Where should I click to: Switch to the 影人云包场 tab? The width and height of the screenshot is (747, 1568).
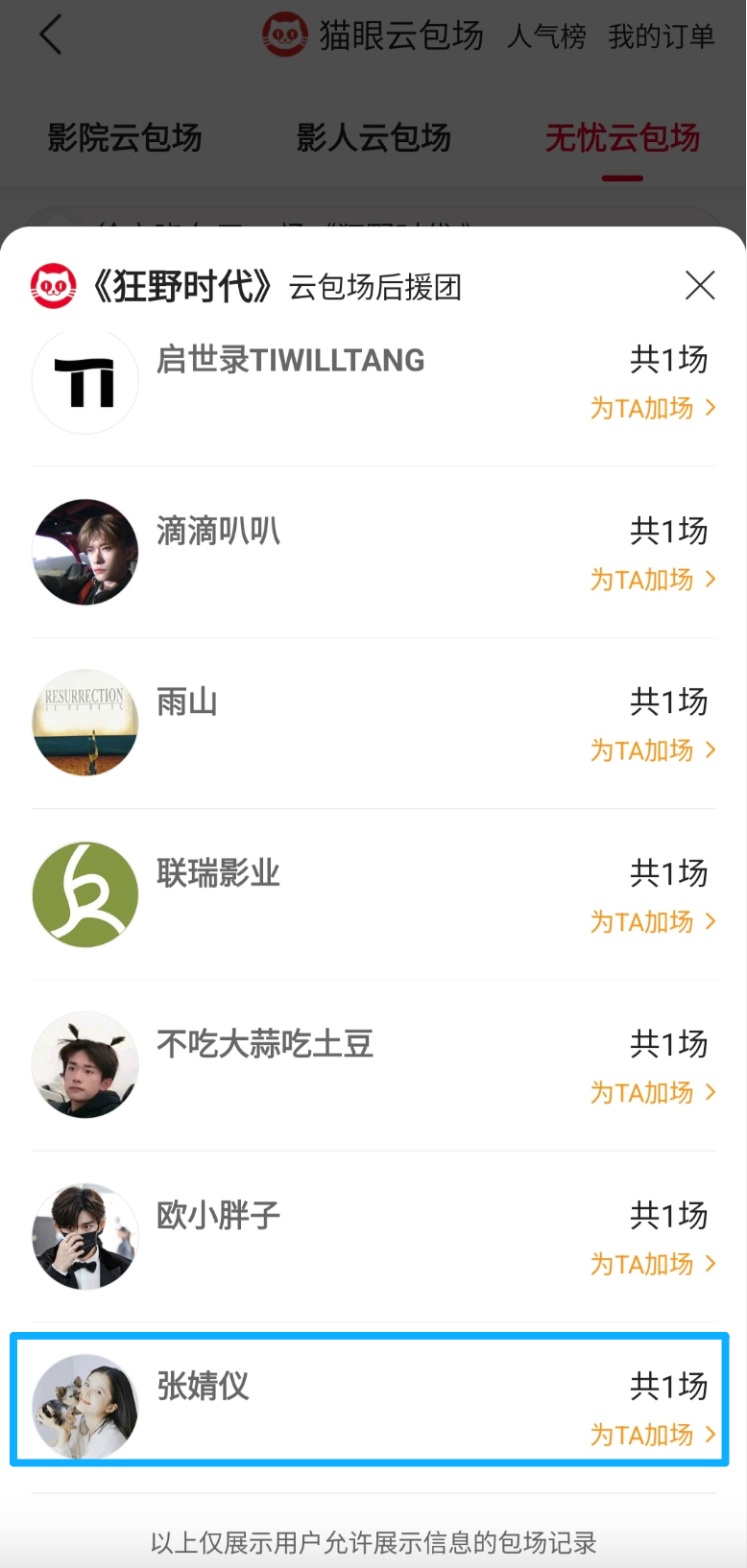pyautogui.click(x=373, y=138)
